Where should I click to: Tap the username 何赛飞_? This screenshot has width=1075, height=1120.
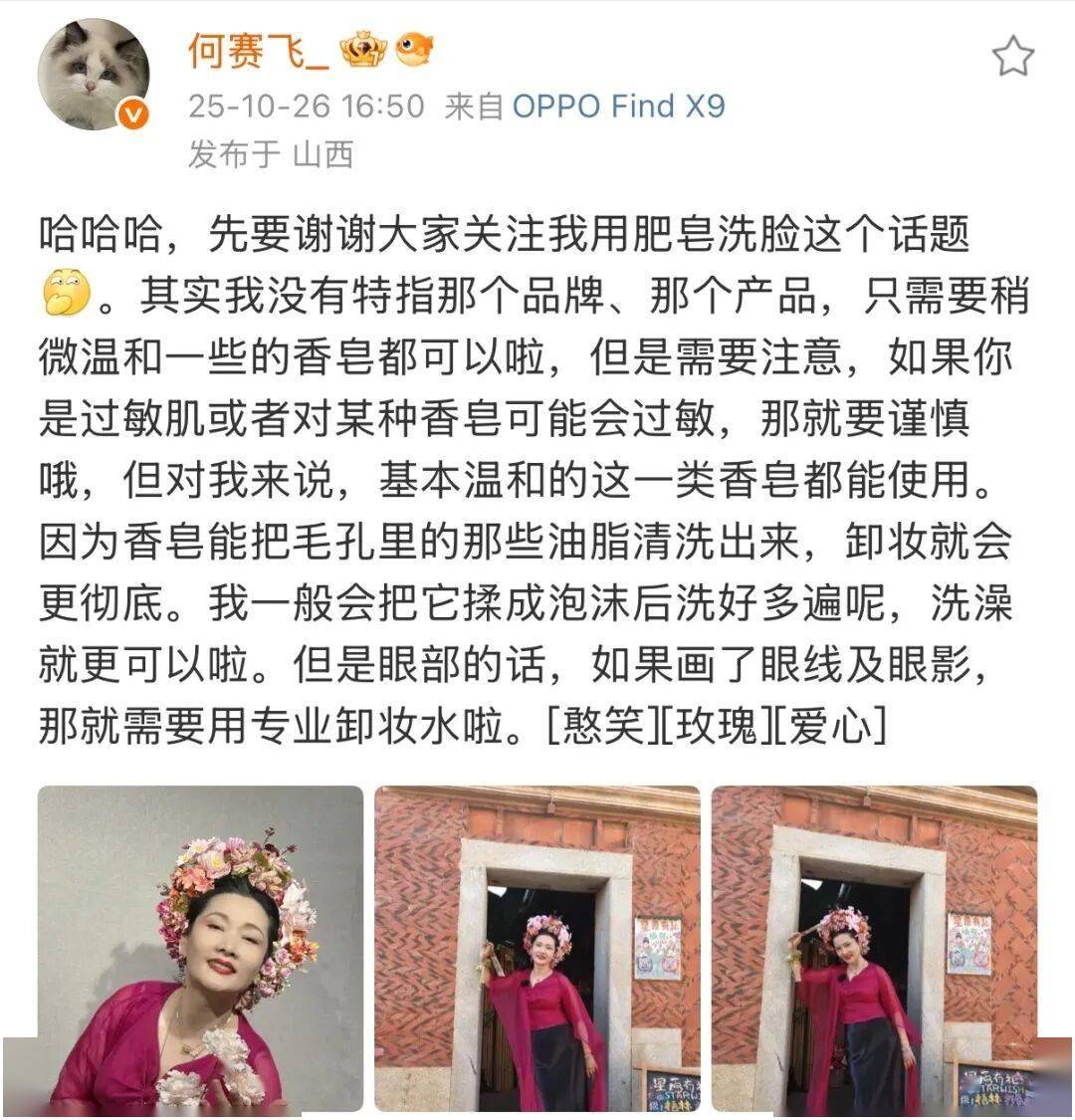point(258,50)
